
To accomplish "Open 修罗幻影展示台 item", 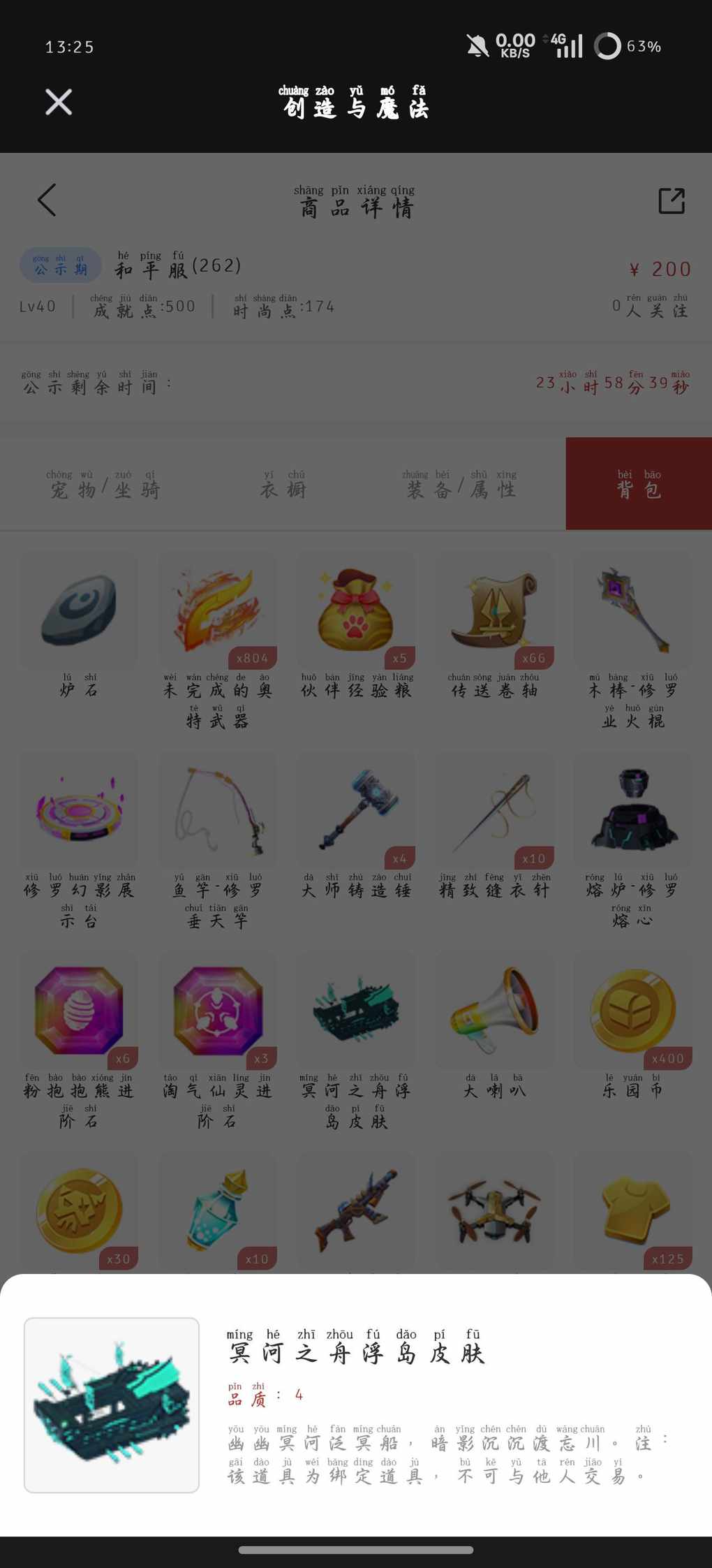I will click(x=79, y=810).
